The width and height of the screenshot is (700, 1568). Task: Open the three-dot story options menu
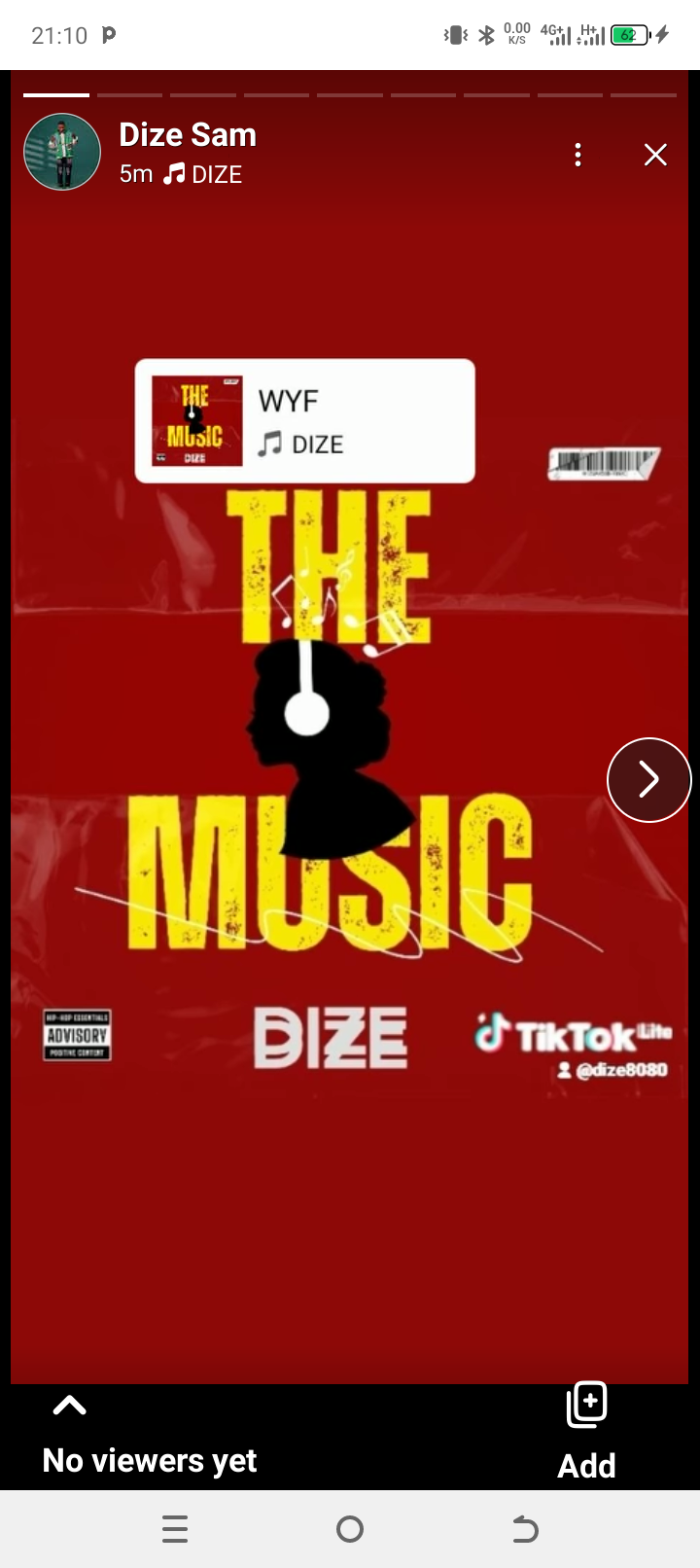[x=577, y=155]
